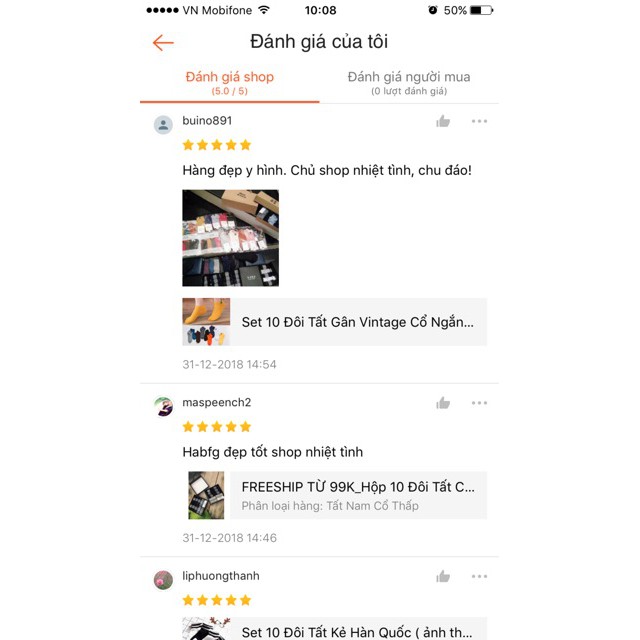The height and width of the screenshot is (640, 640).
Task: Open more options on maspeench2's review
Action: coord(479,403)
